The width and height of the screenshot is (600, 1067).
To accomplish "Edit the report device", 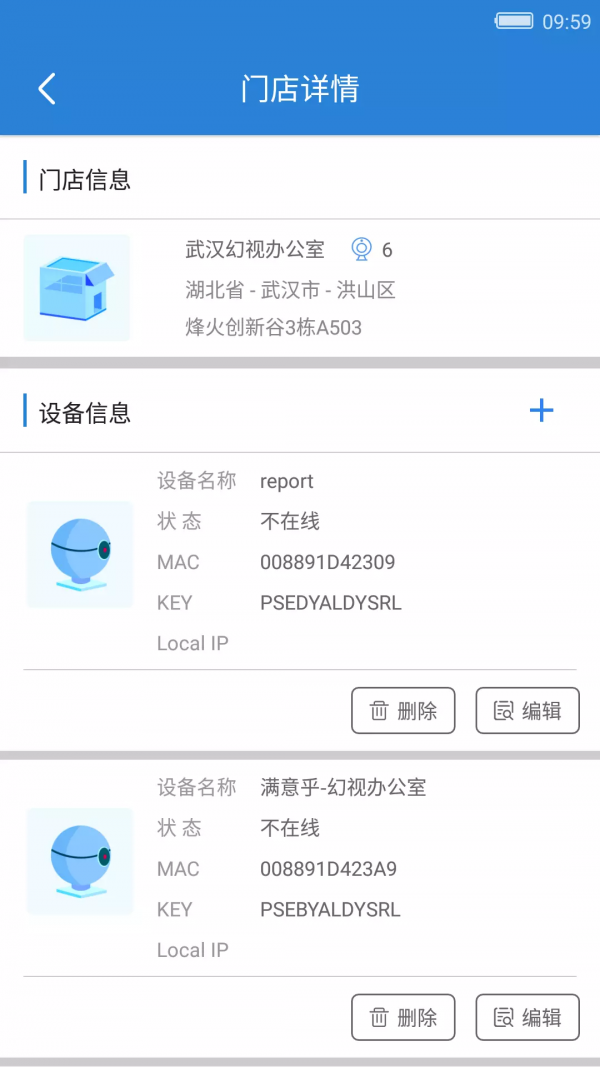I will coord(527,711).
